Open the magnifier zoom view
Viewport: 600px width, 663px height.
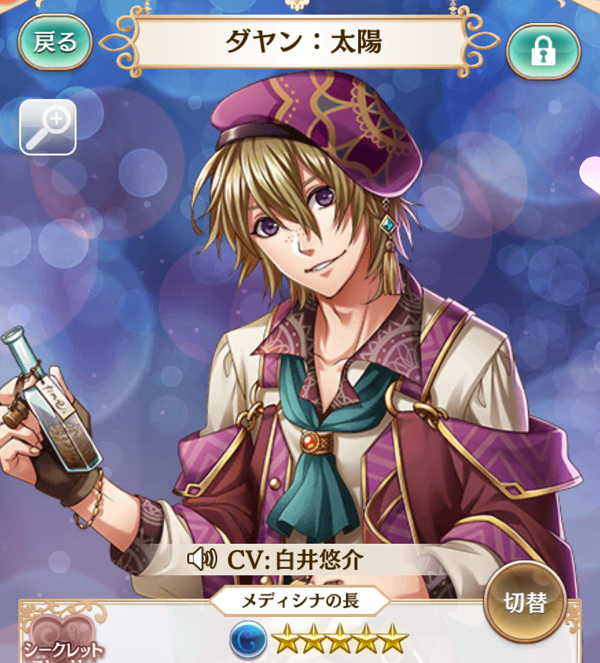(47, 127)
